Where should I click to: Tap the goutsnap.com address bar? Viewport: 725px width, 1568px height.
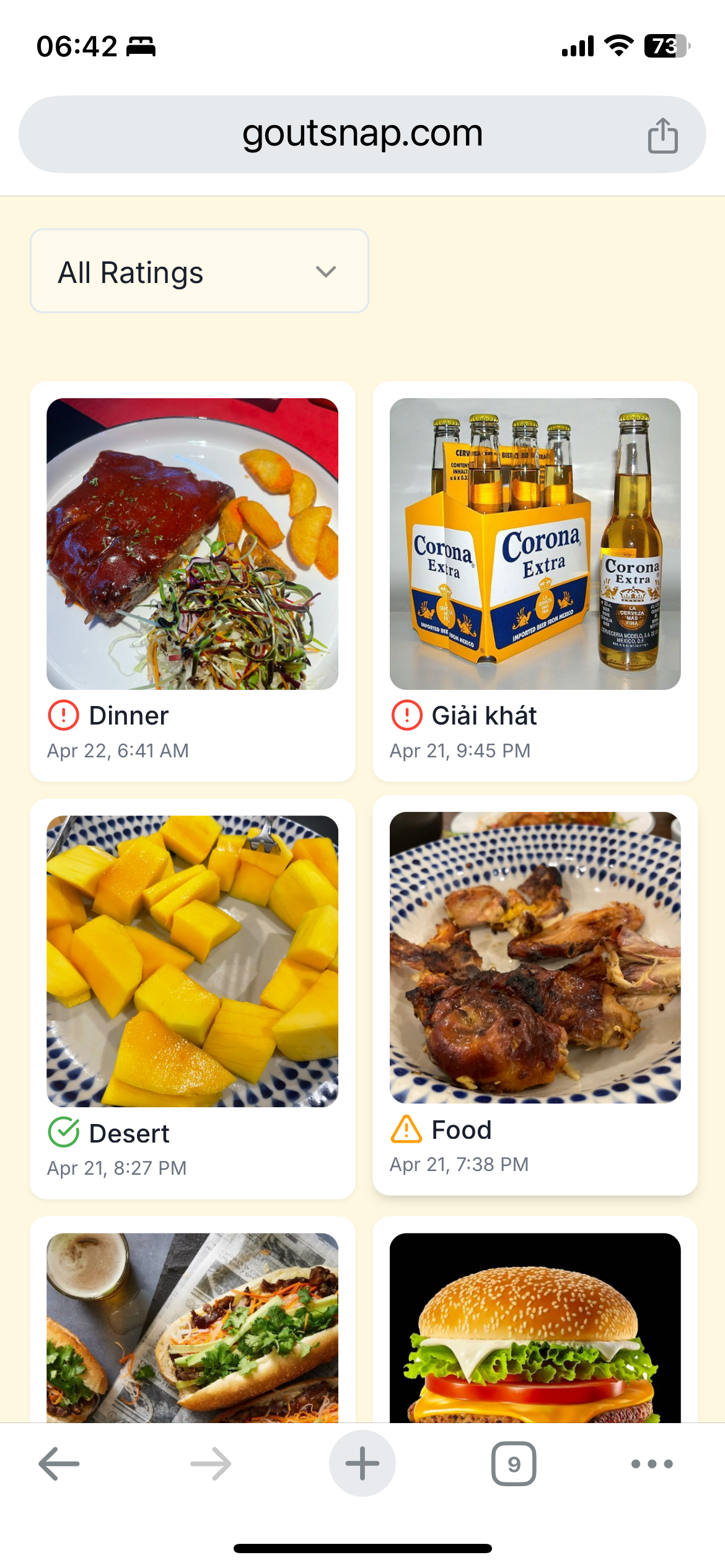pos(362,134)
